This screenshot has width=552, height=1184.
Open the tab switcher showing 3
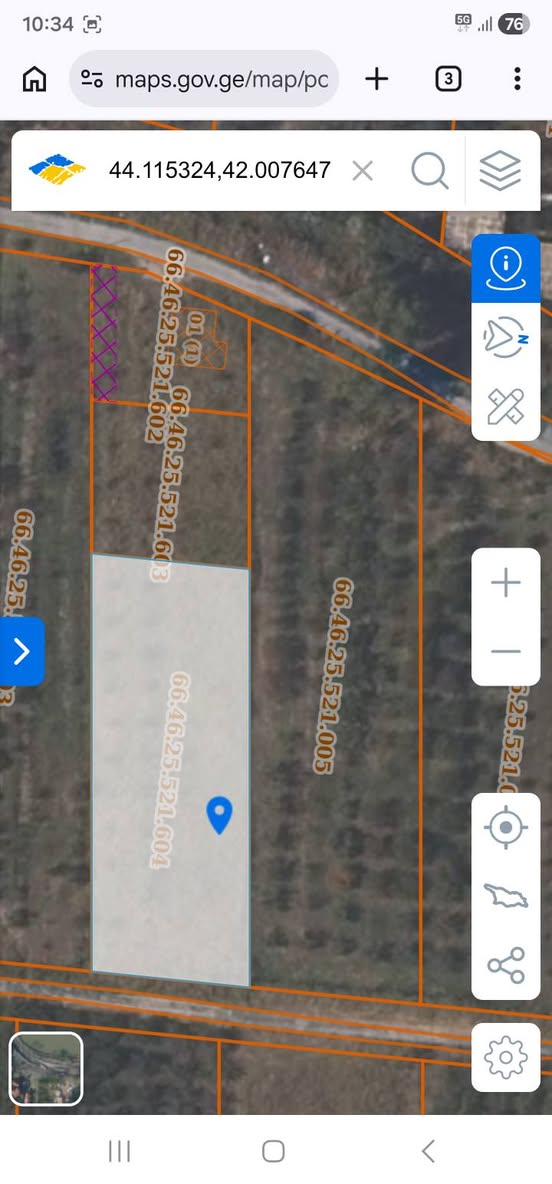pos(449,79)
